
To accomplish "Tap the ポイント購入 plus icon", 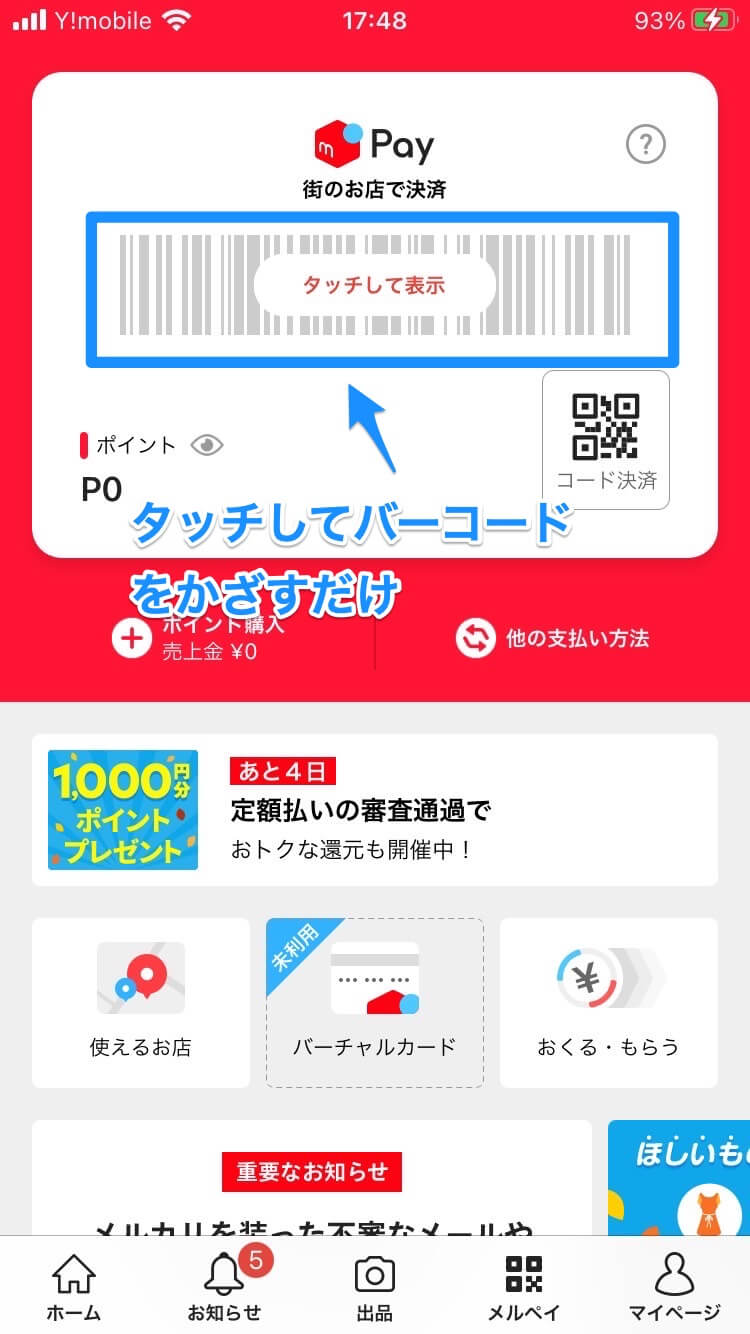I will [x=131, y=637].
